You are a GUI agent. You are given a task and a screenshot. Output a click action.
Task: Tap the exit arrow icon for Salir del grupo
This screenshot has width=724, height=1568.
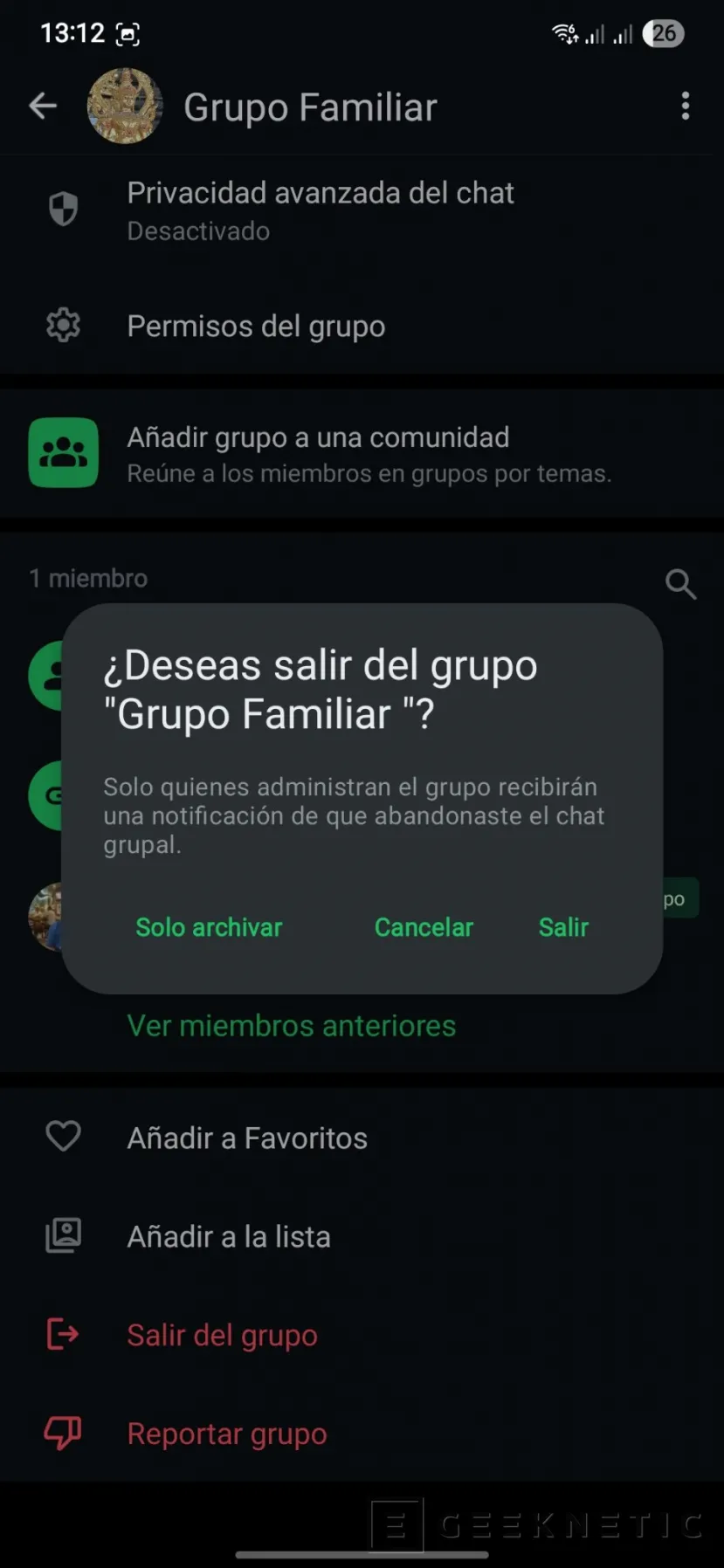(62, 1334)
